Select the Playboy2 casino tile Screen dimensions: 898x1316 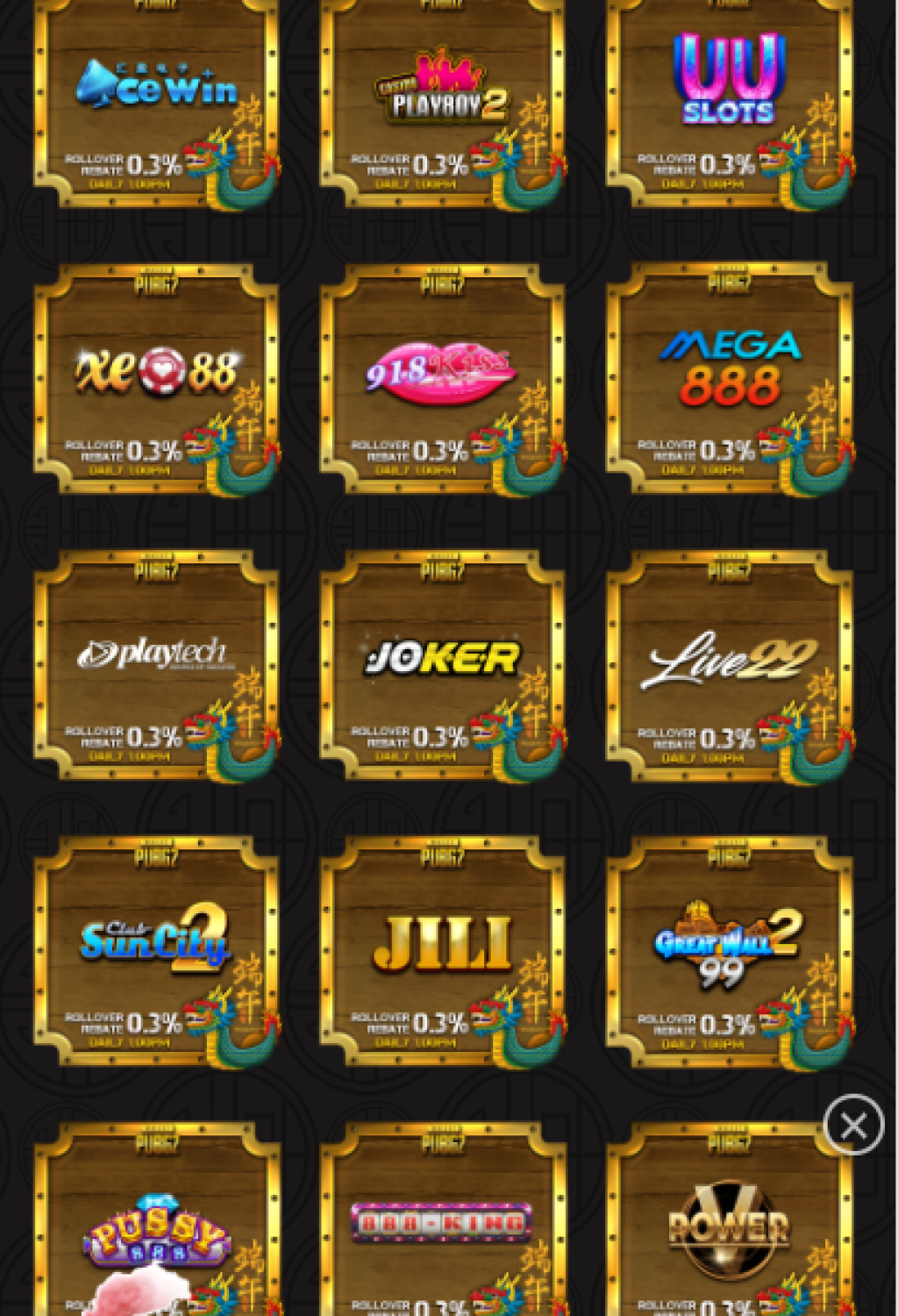(442, 97)
